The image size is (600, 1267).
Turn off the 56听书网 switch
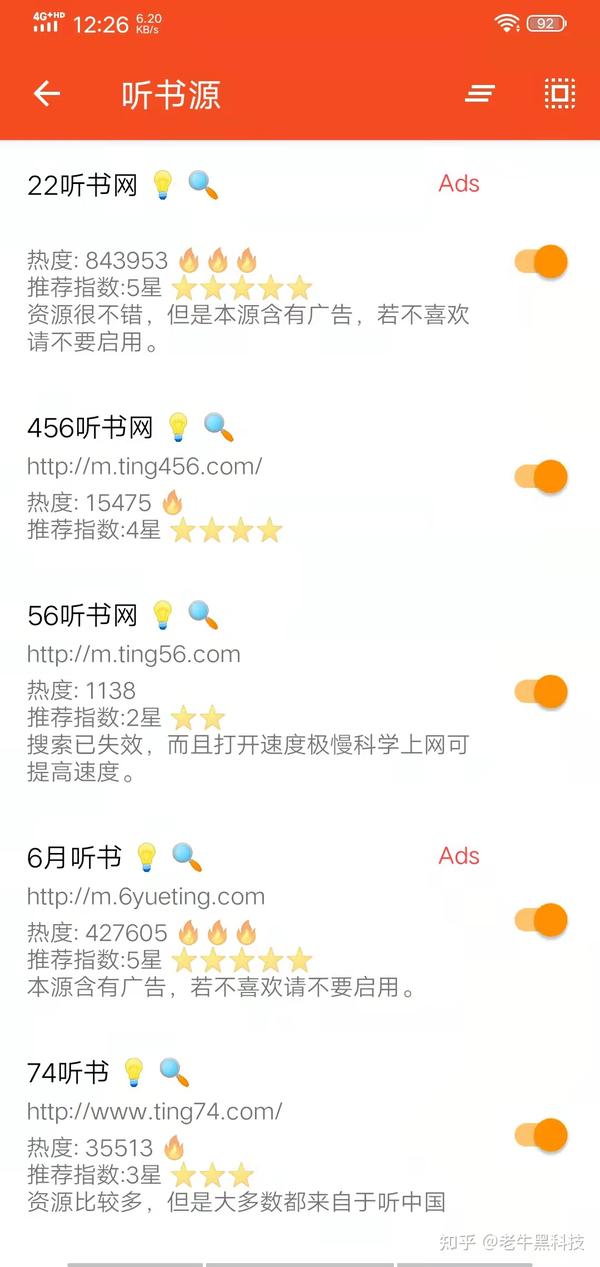pyautogui.click(x=541, y=691)
